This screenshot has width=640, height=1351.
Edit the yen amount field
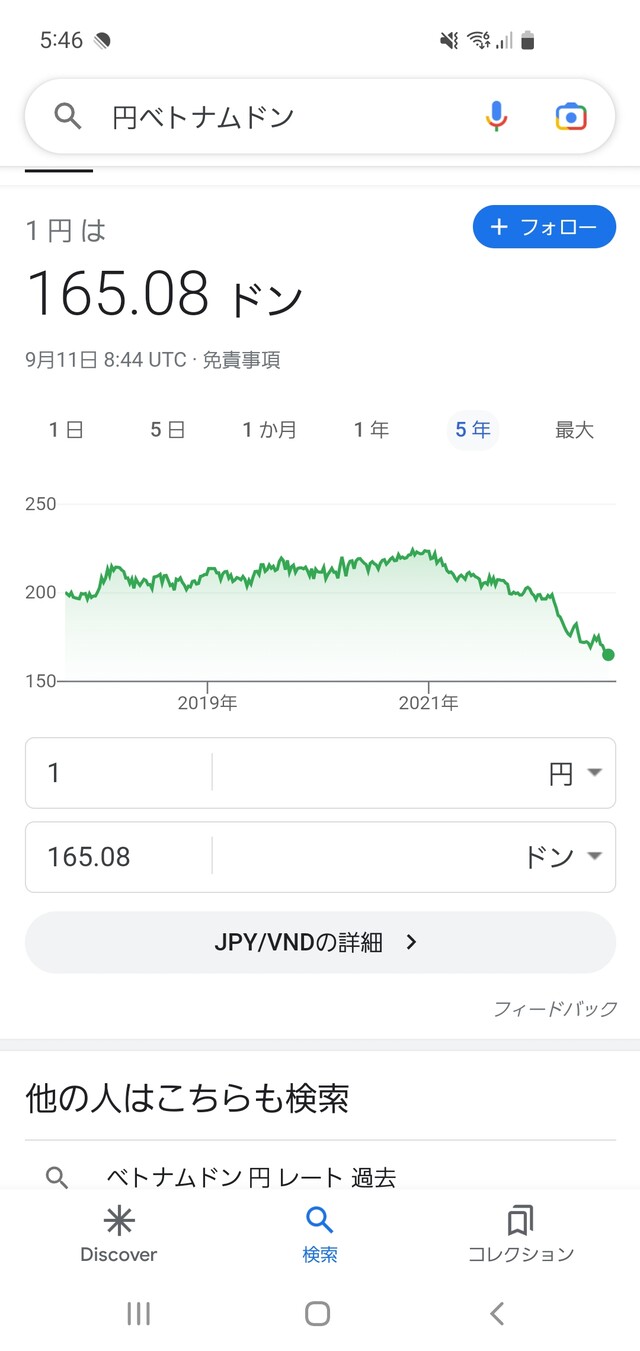[x=120, y=773]
